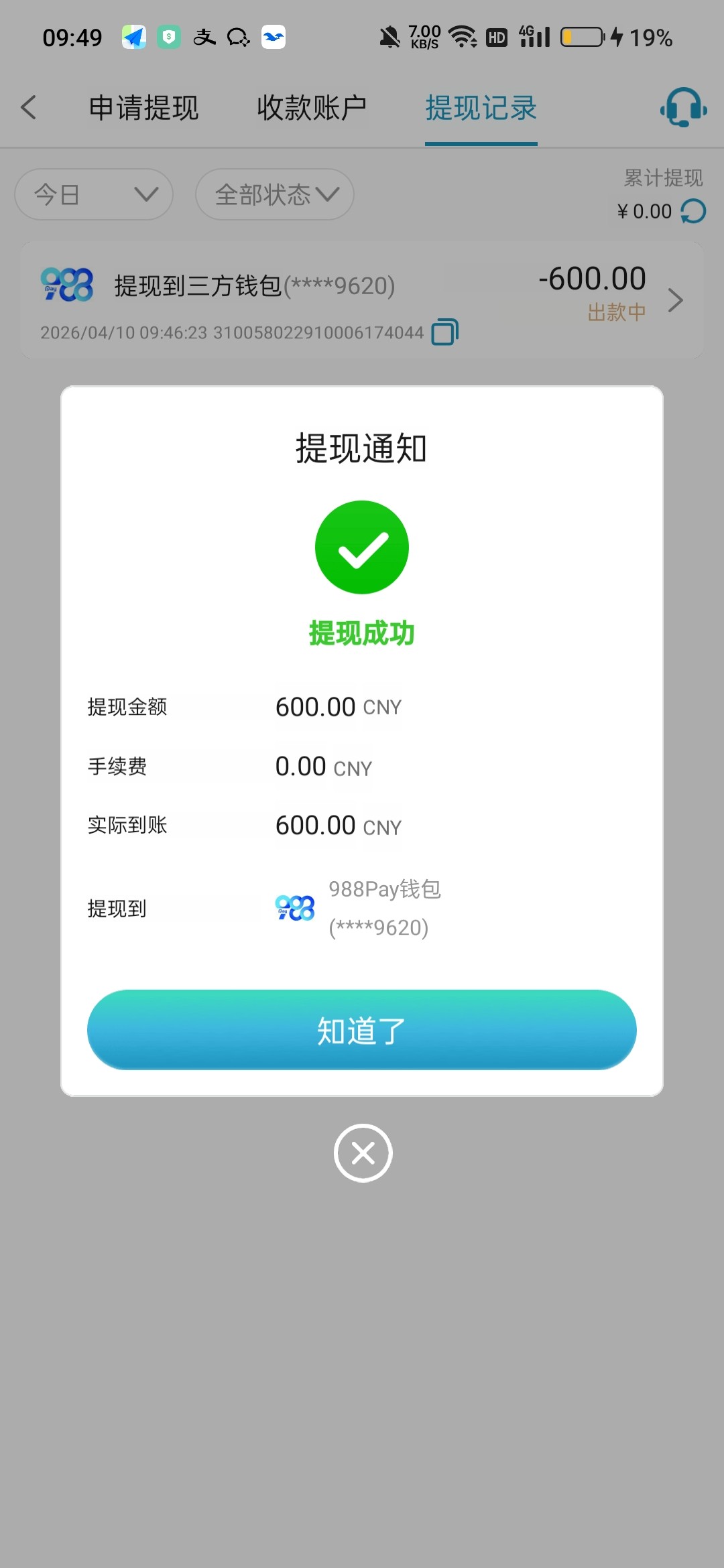Dismiss the withdrawal notice with the X

coord(363,1153)
